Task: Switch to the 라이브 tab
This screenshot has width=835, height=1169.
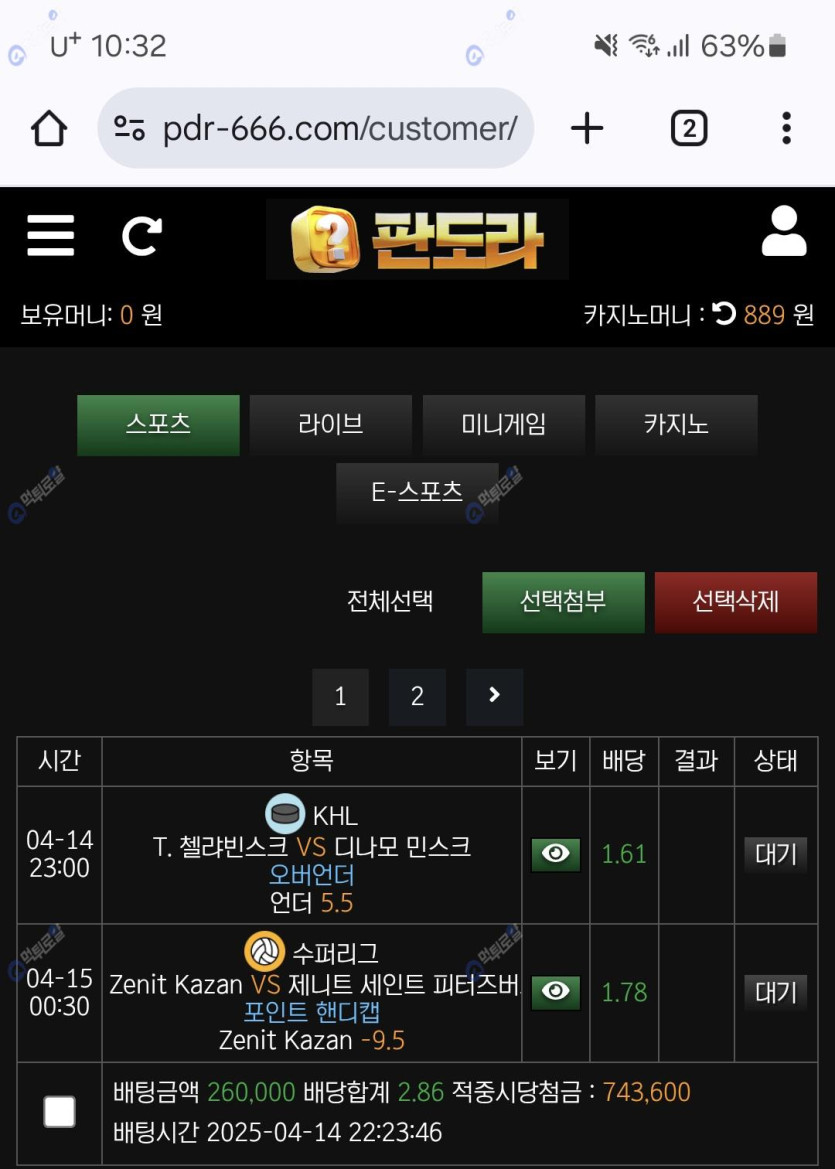Action: [x=330, y=425]
